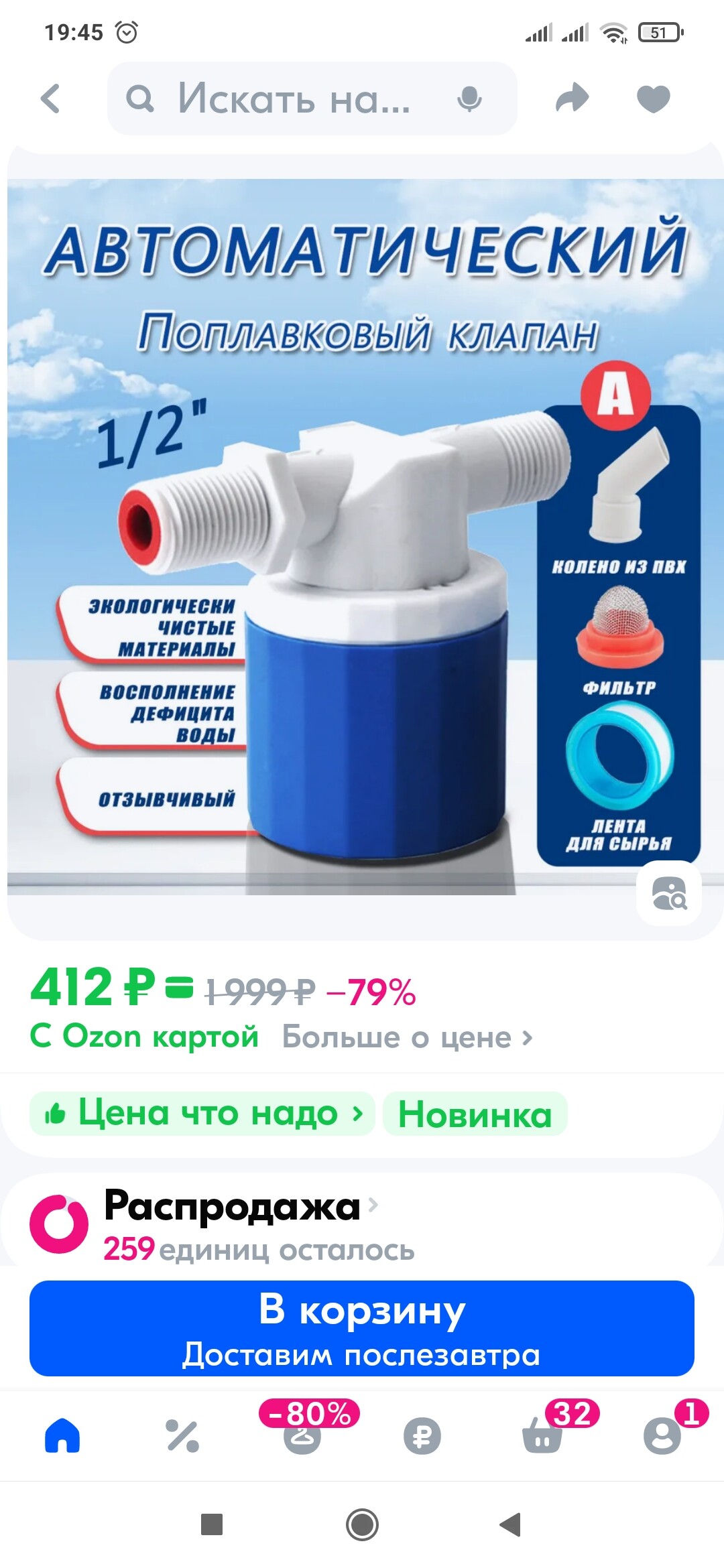Viewport: 724px width, 1568px height.
Task: Tap the "Цена что надо" chip
Action: click(202, 1114)
